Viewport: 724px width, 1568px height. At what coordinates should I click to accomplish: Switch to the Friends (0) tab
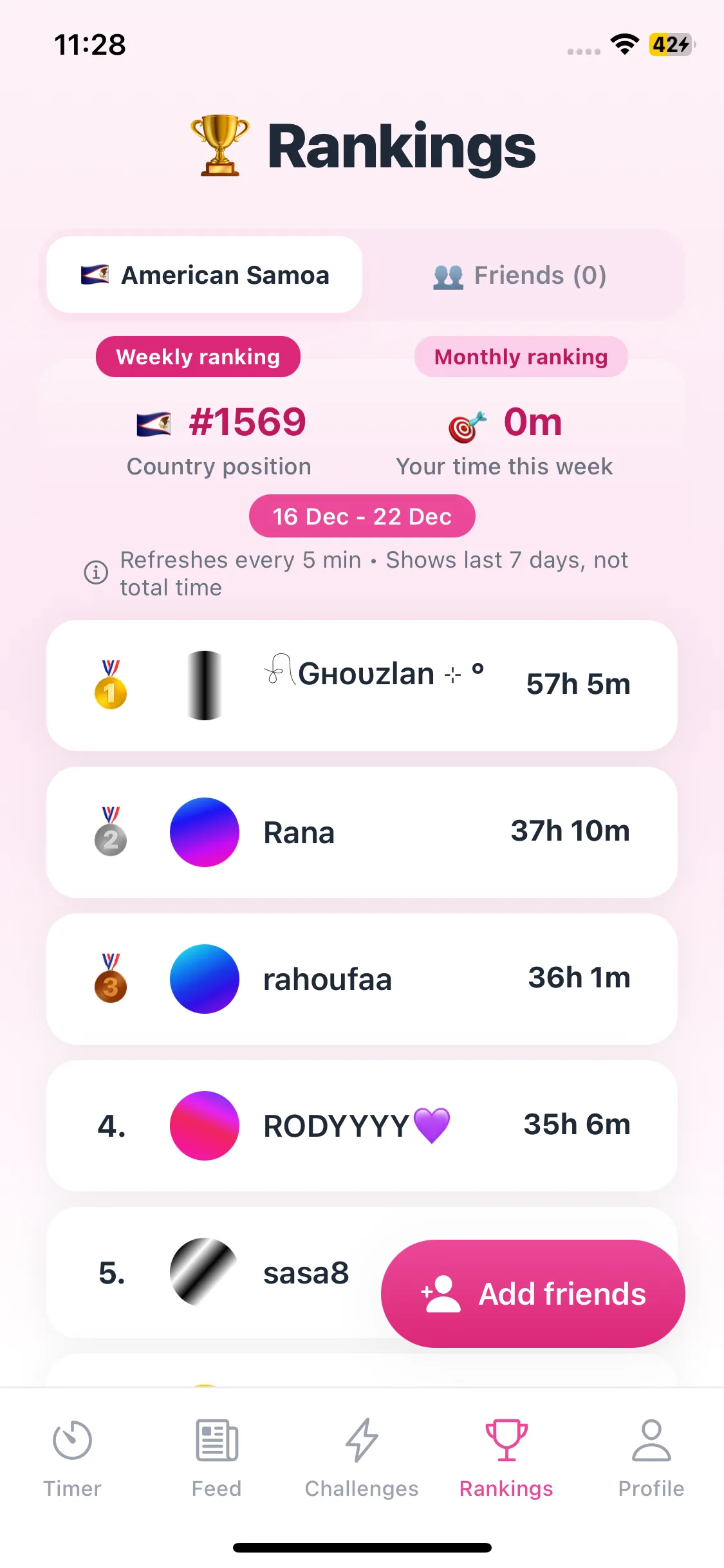520,275
